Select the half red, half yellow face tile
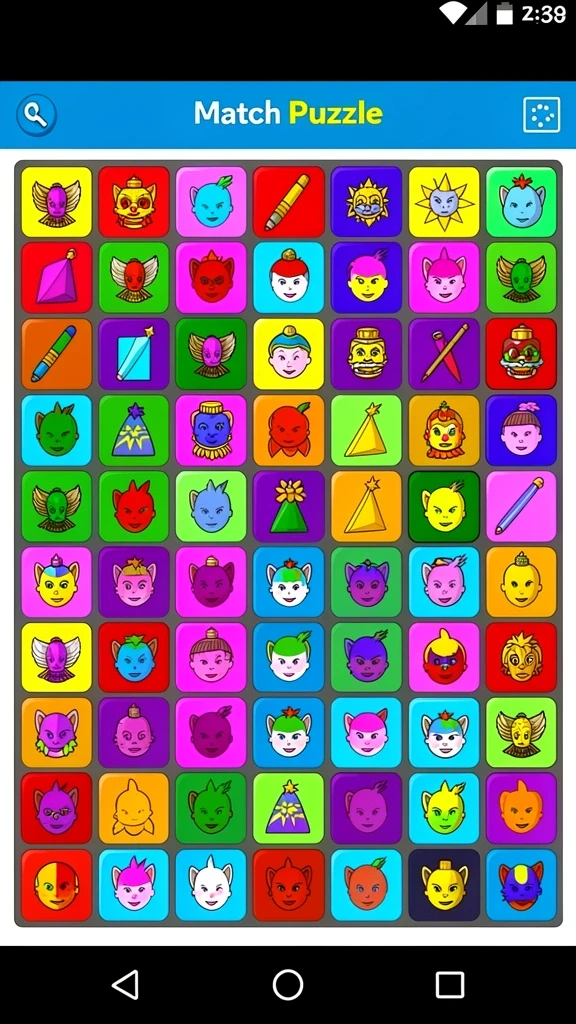The image size is (576, 1024). [57, 885]
